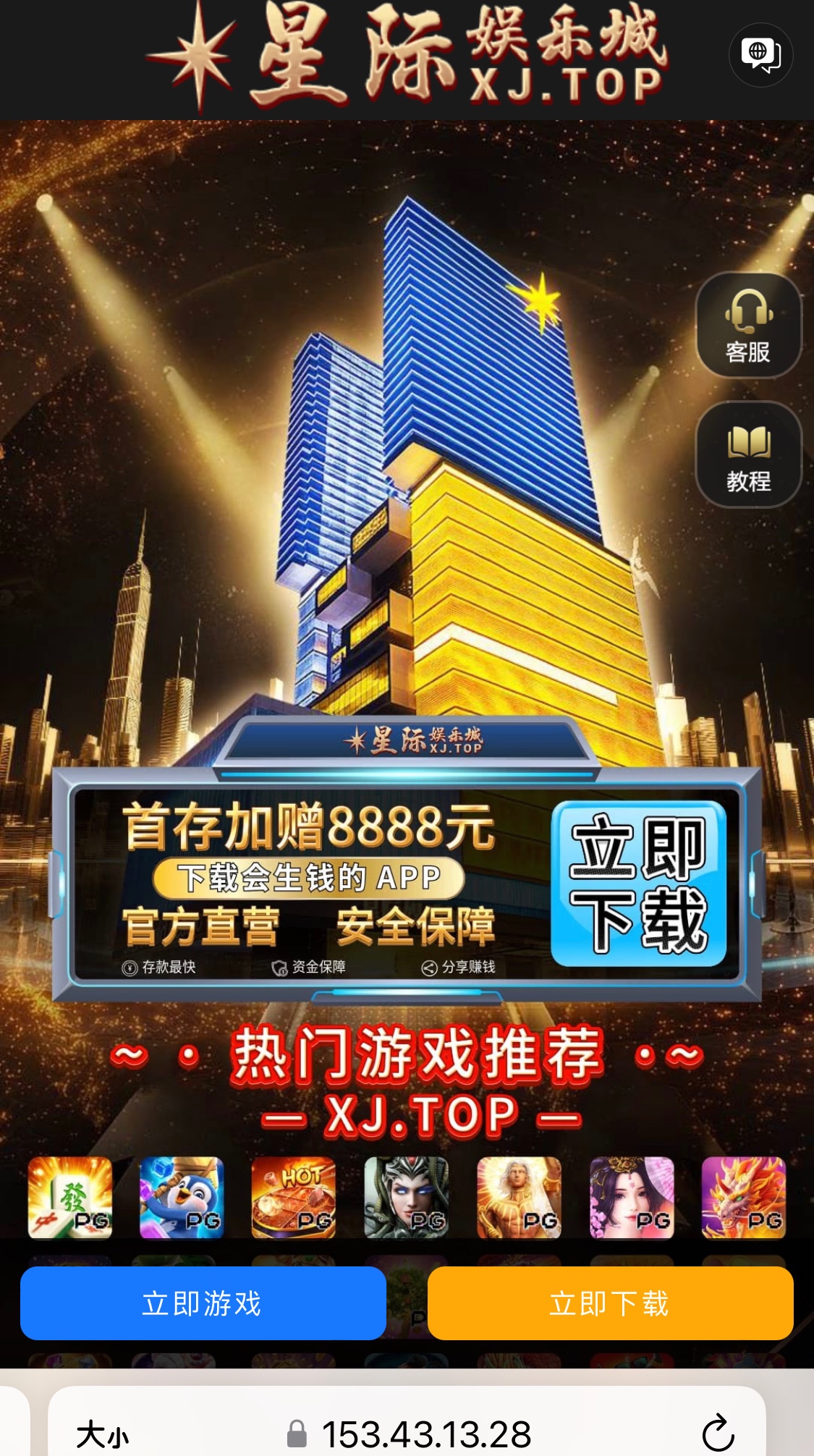814x1456 pixels.
Task: Tap the blue 立即下载 banner button
Action: pos(638,883)
